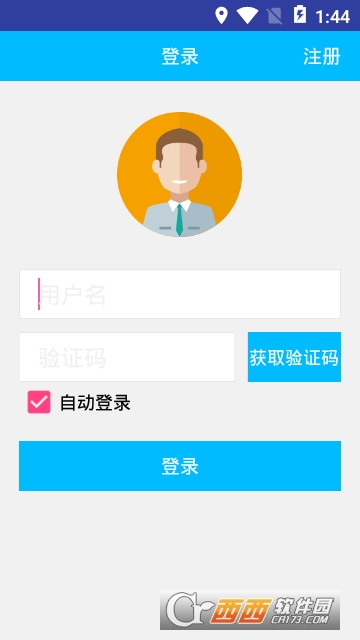Screen dimensions: 360x640
Task: Focus the 用户名 username field
Action: 180,294
